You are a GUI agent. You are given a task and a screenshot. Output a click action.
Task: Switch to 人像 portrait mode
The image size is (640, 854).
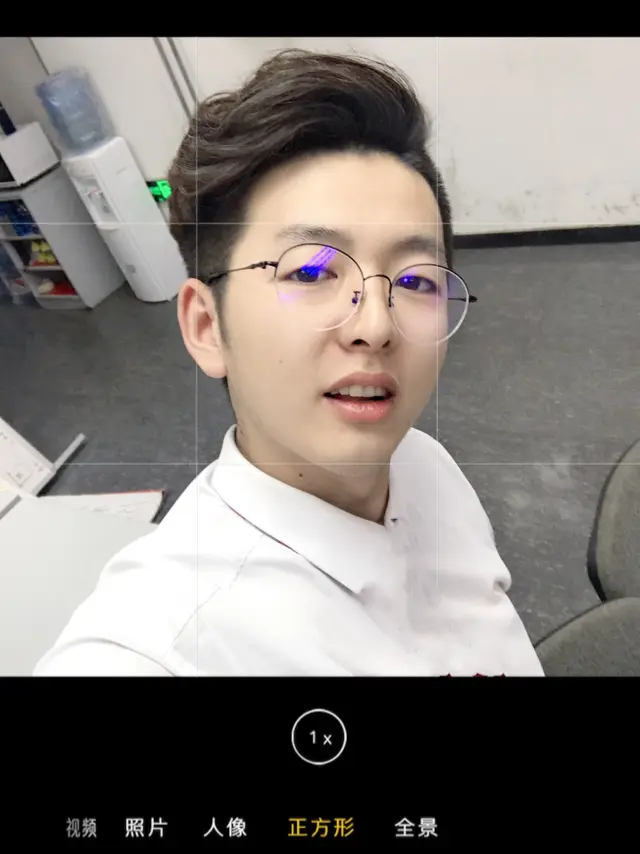[225, 828]
